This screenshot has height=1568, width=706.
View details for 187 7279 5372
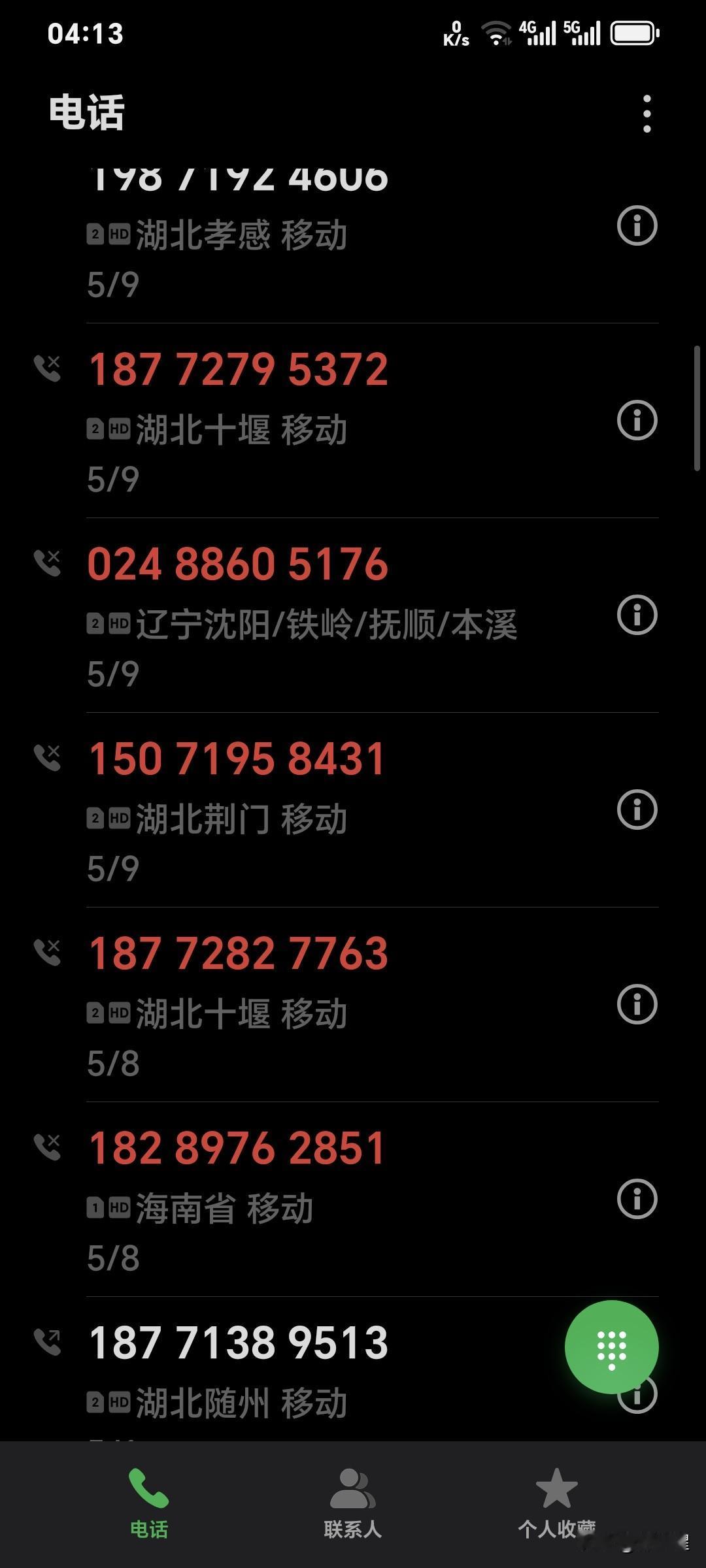(x=637, y=420)
